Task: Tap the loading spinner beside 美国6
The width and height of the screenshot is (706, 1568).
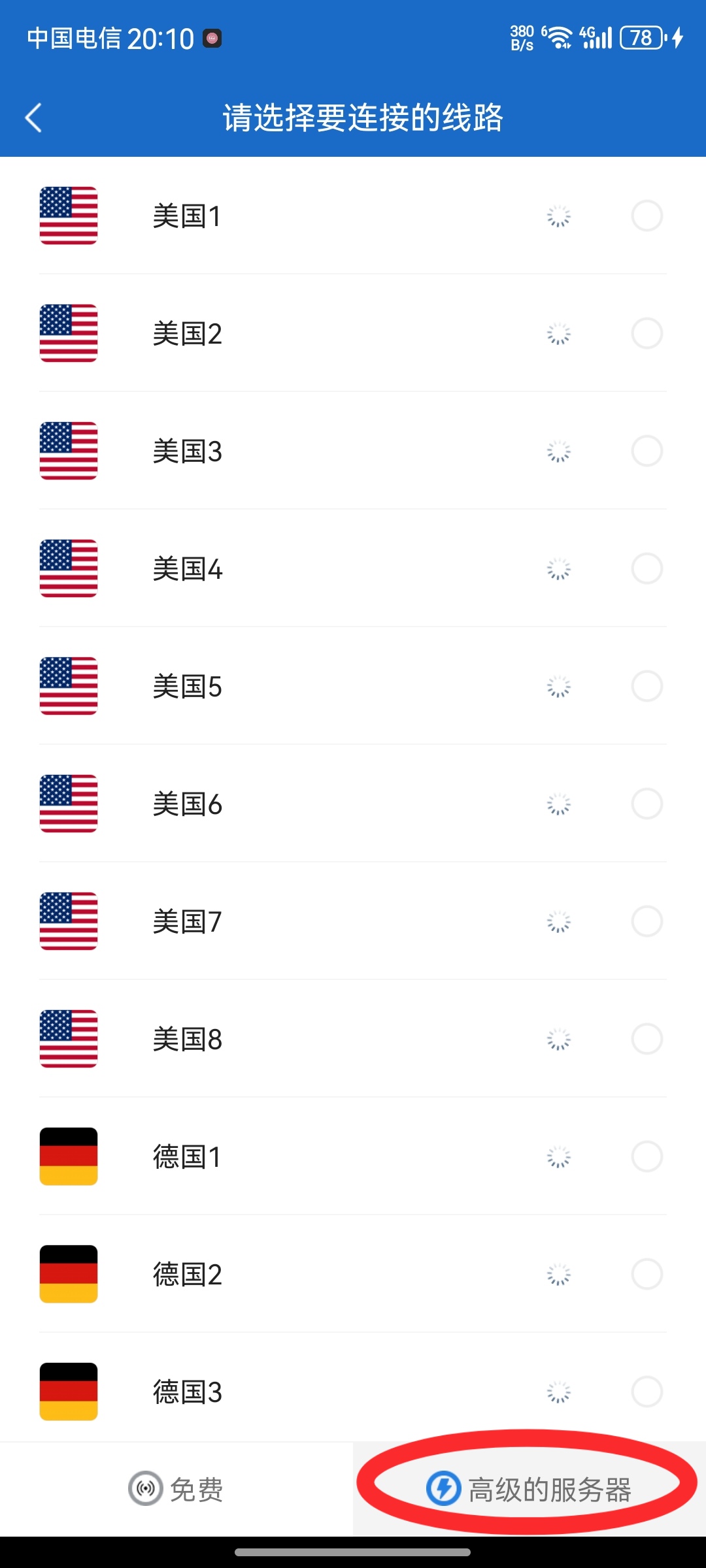Action: (x=559, y=804)
